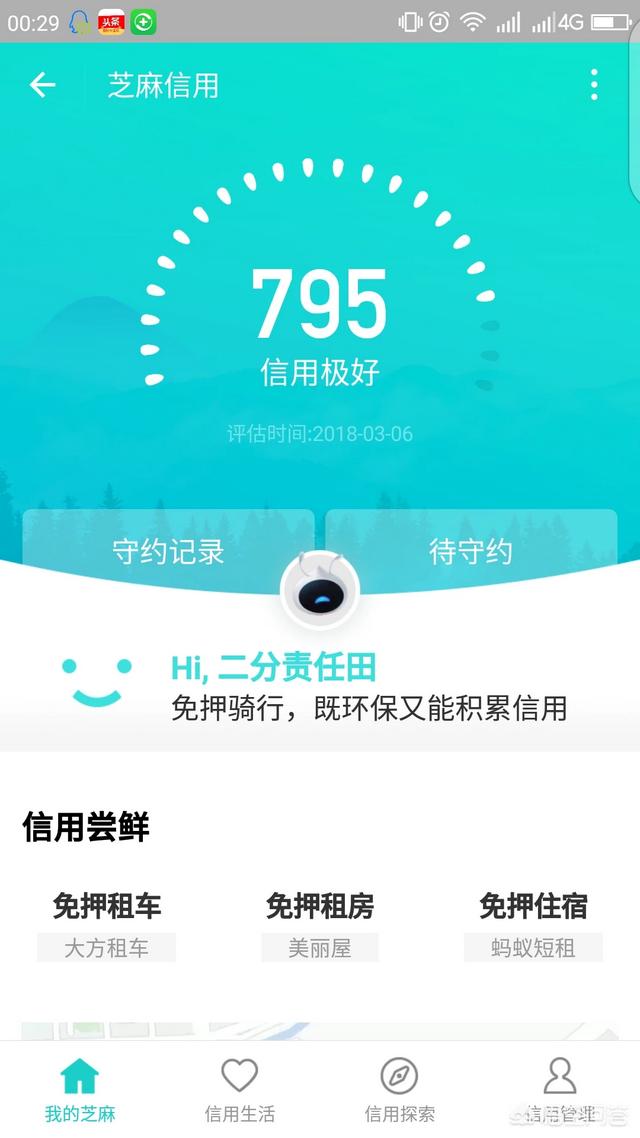This screenshot has width=640, height=1138.
Task: Open the three-dot overflow menu
Action: point(594,85)
